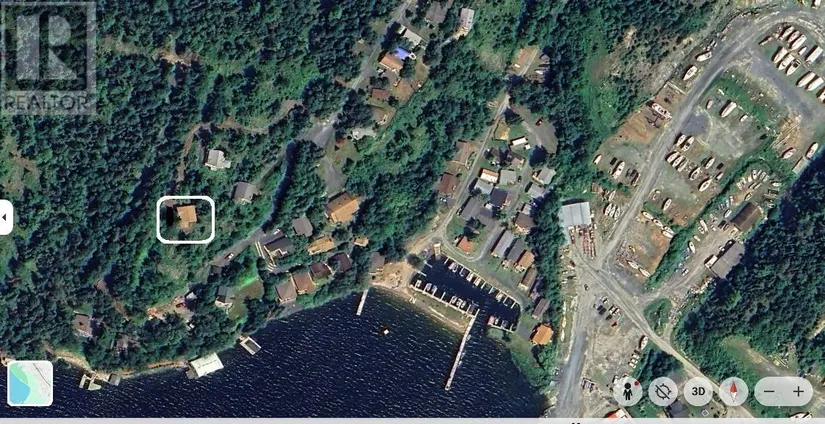Expand the side panel arrow on left edge
Screen dimensions: 825x424
6,217
